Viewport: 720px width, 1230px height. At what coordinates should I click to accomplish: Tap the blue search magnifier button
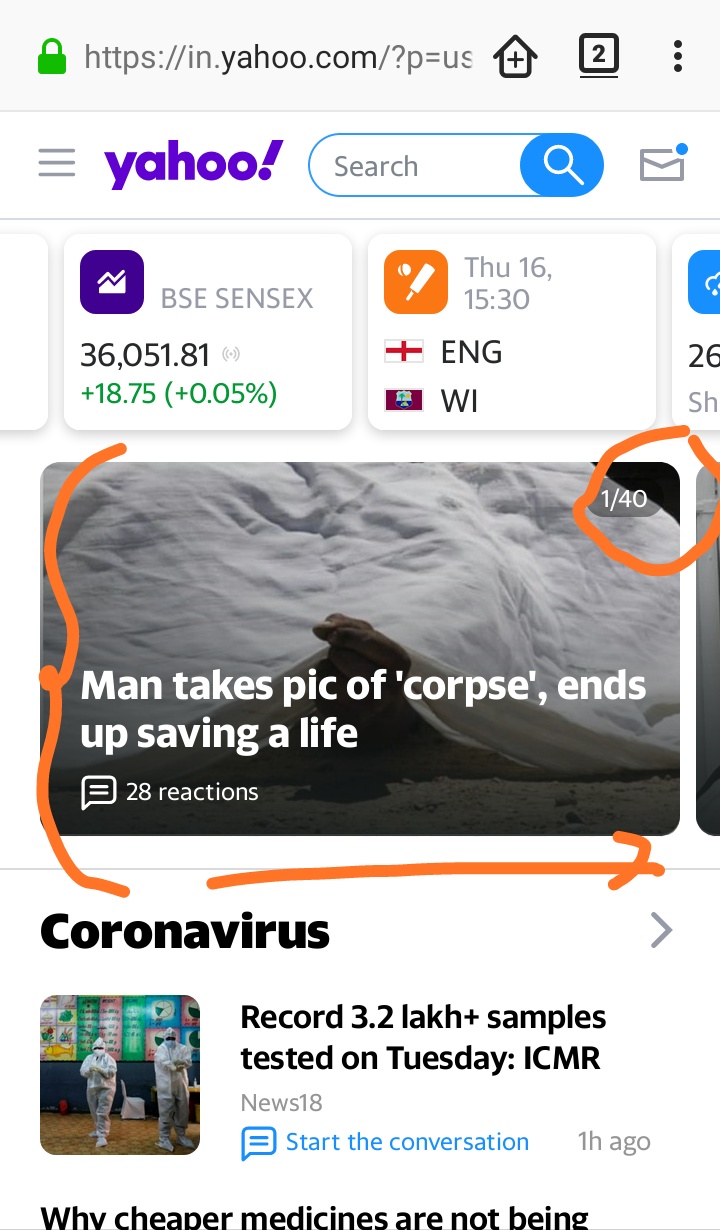coord(562,166)
